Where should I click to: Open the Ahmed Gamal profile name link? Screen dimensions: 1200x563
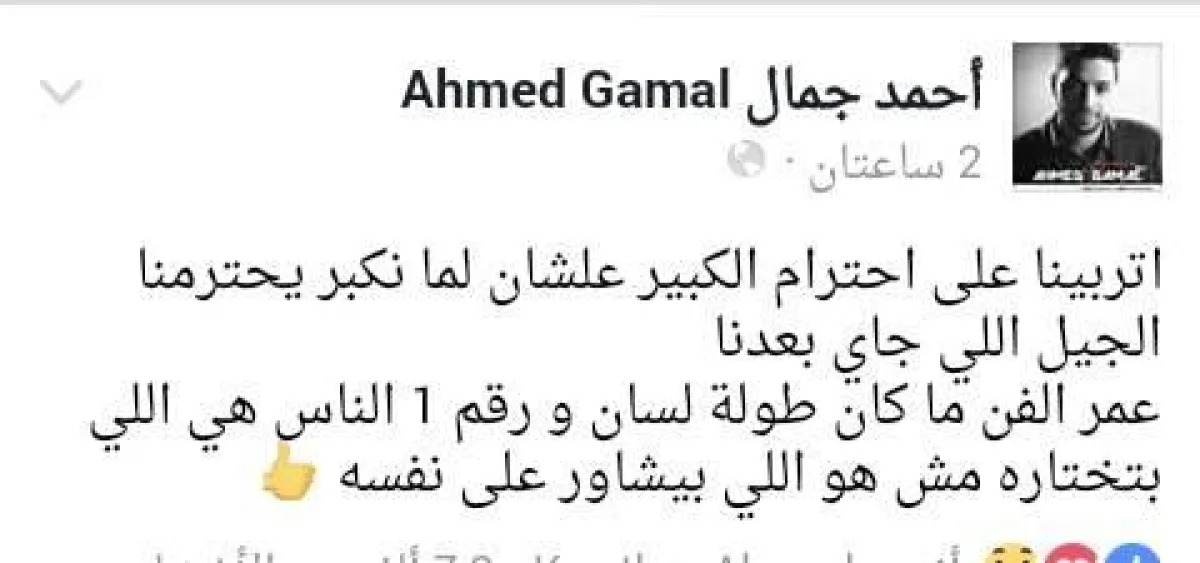pyautogui.click(x=691, y=93)
